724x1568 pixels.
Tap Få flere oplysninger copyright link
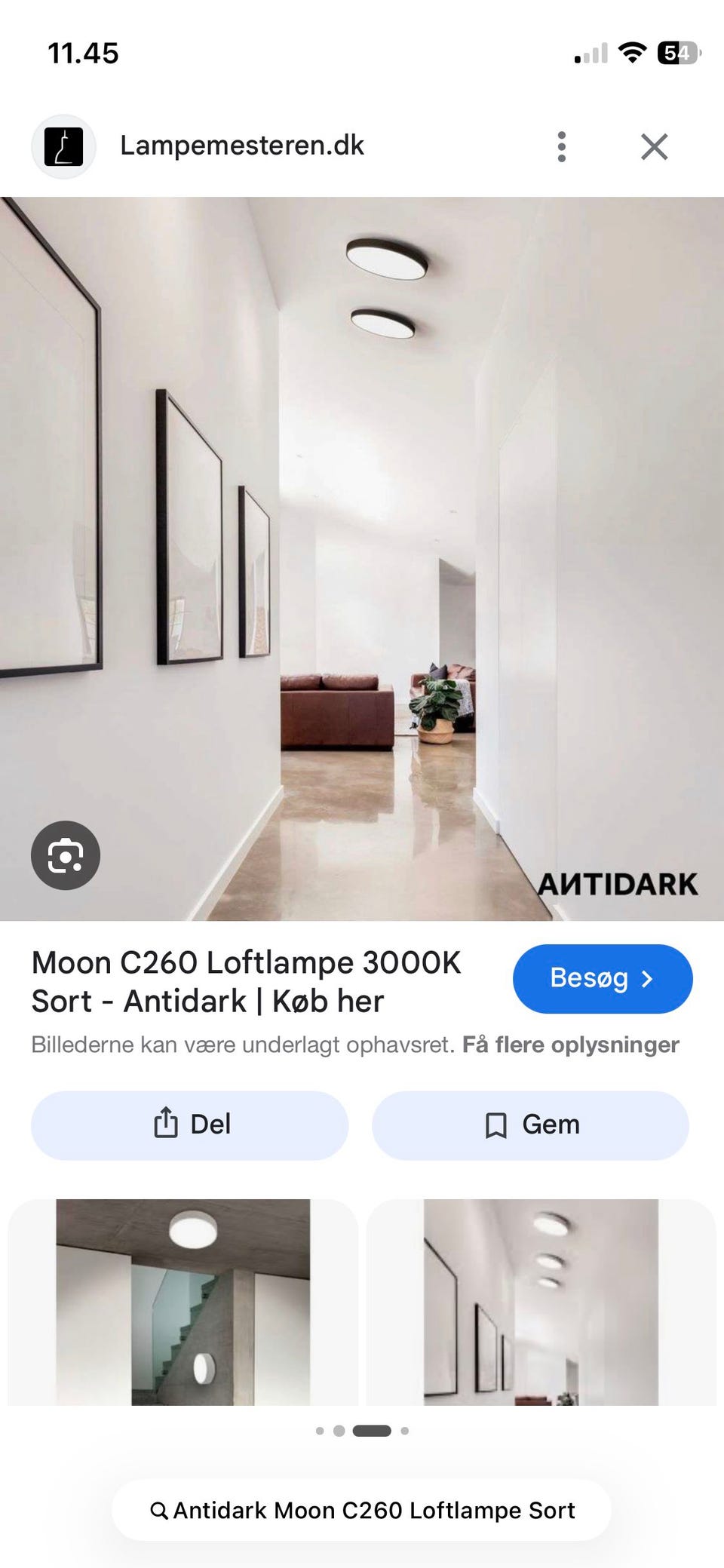pos(570,1044)
